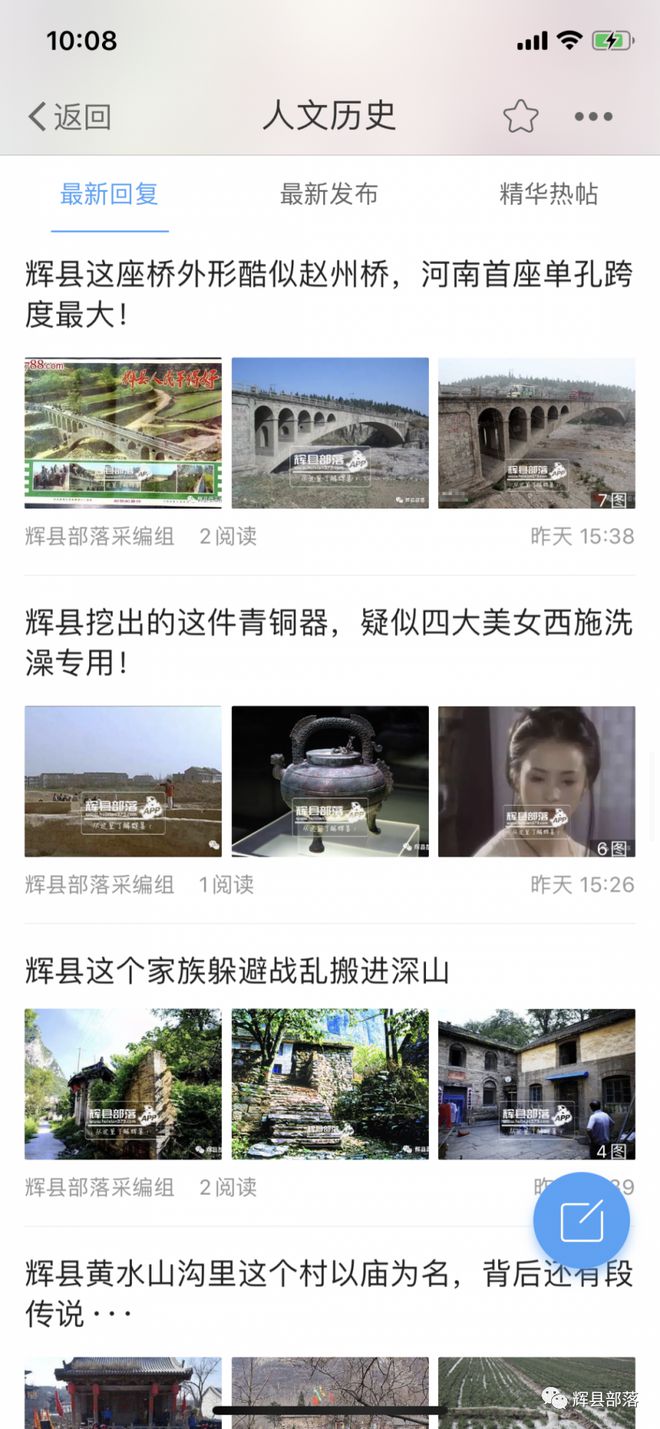Viewport: 660px width, 1429px height.
Task: Switch to the 最新发布 tab
Action: click(x=329, y=194)
